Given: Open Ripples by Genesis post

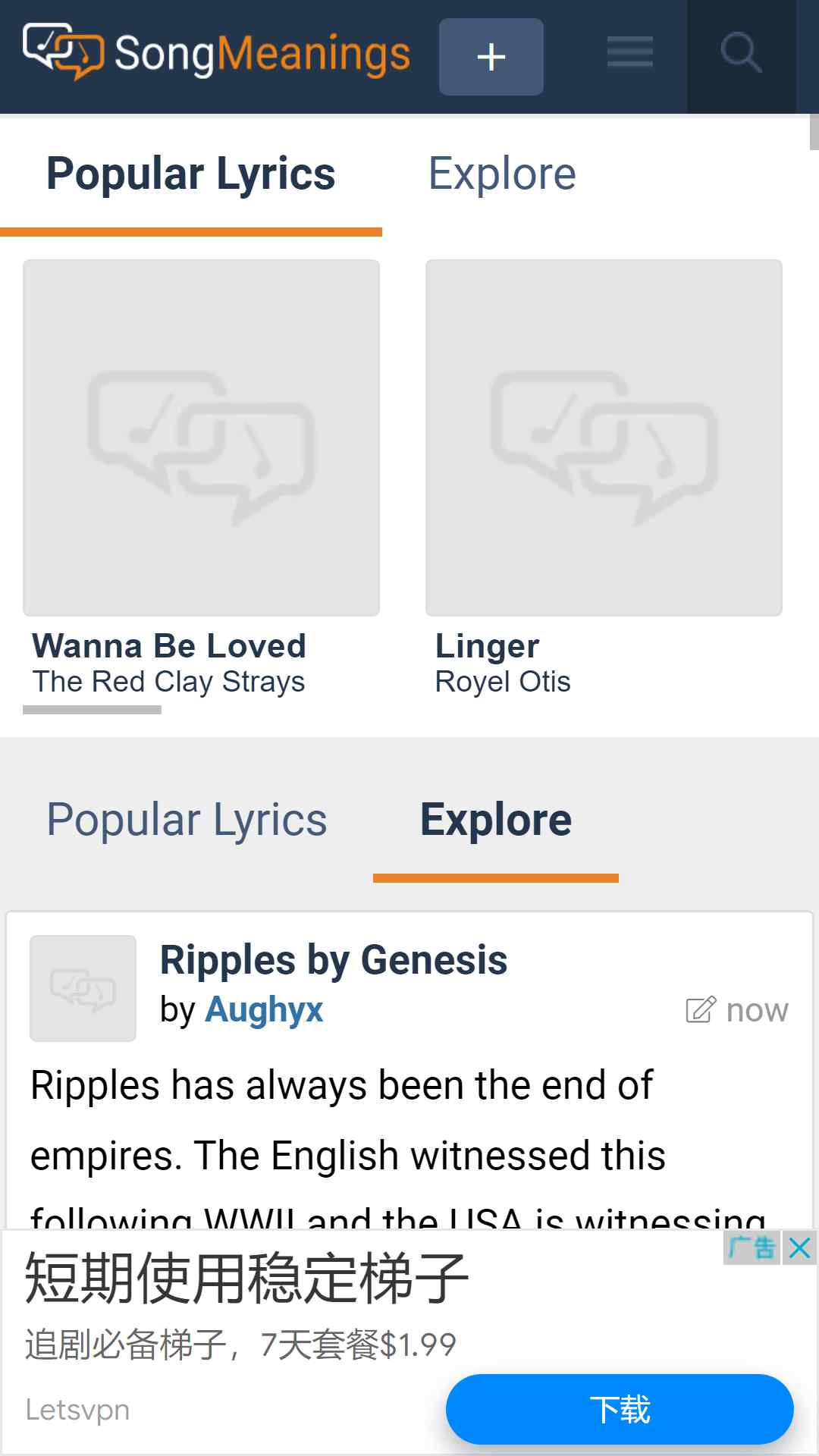Looking at the screenshot, I should click(x=334, y=960).
